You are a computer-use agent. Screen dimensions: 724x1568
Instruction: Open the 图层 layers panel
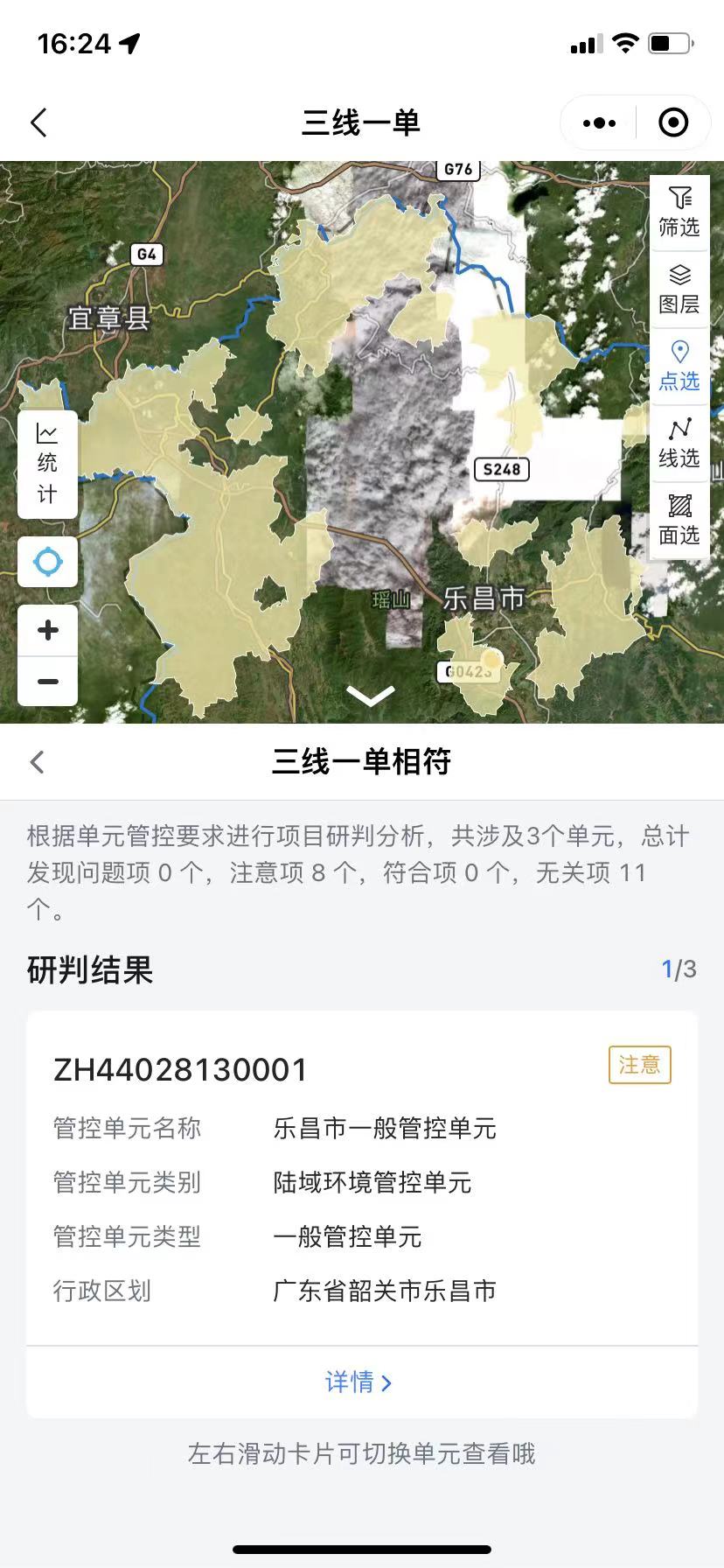click(679, 290)
